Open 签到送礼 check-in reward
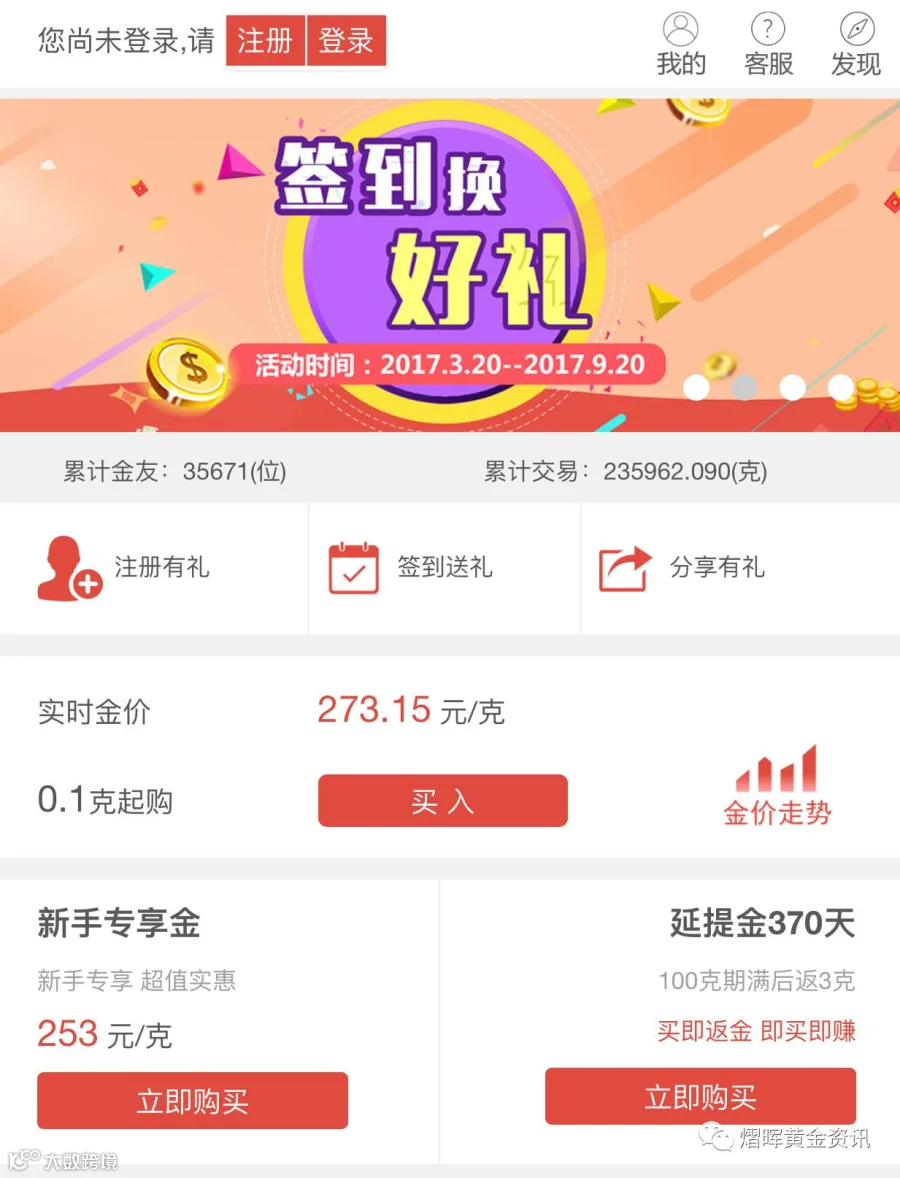900x1178 pixels. (x=444, y=568)
